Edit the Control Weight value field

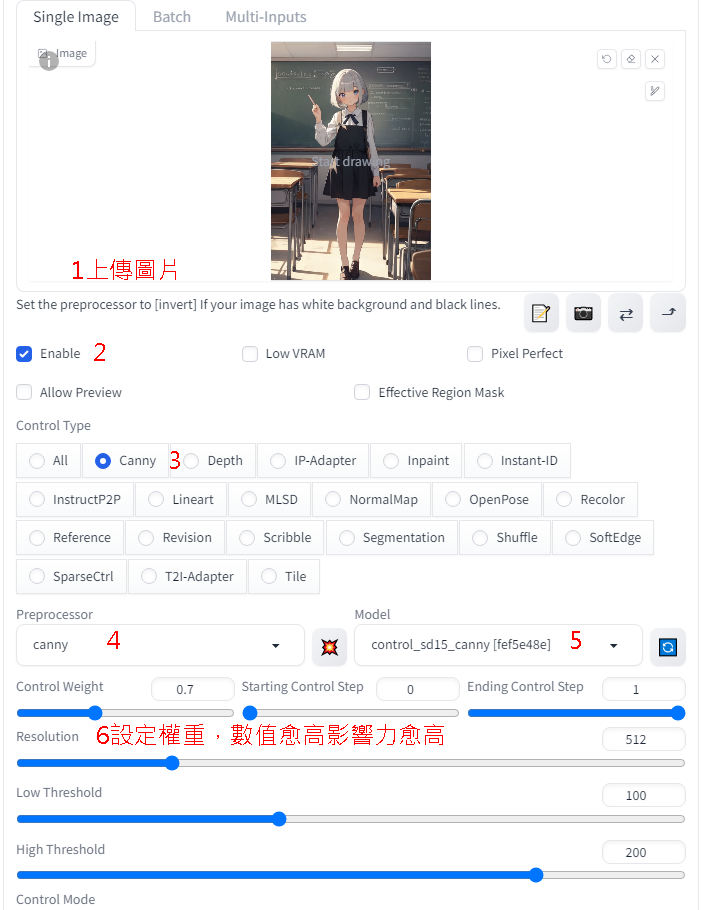(x=192, y=689)
